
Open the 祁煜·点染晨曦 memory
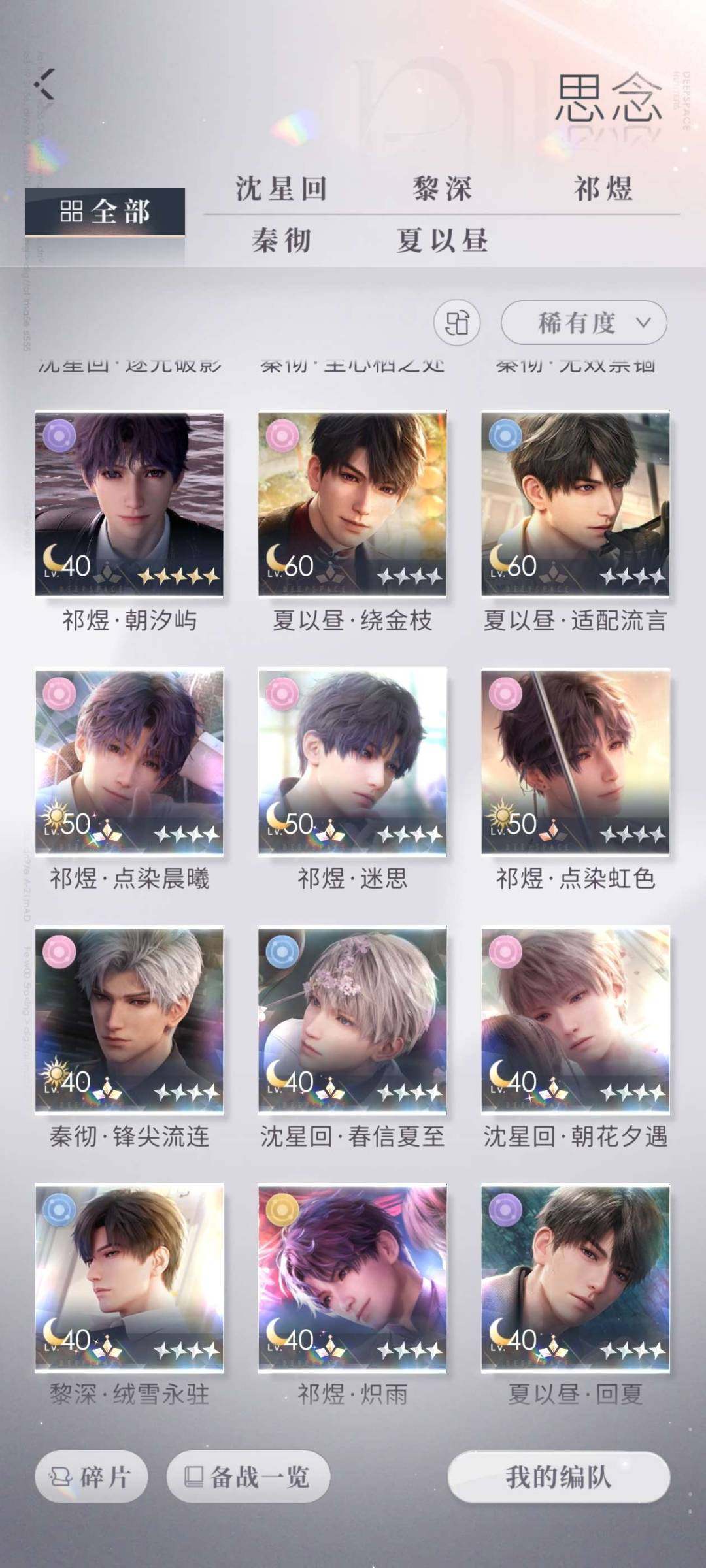[x=129, y=762]
